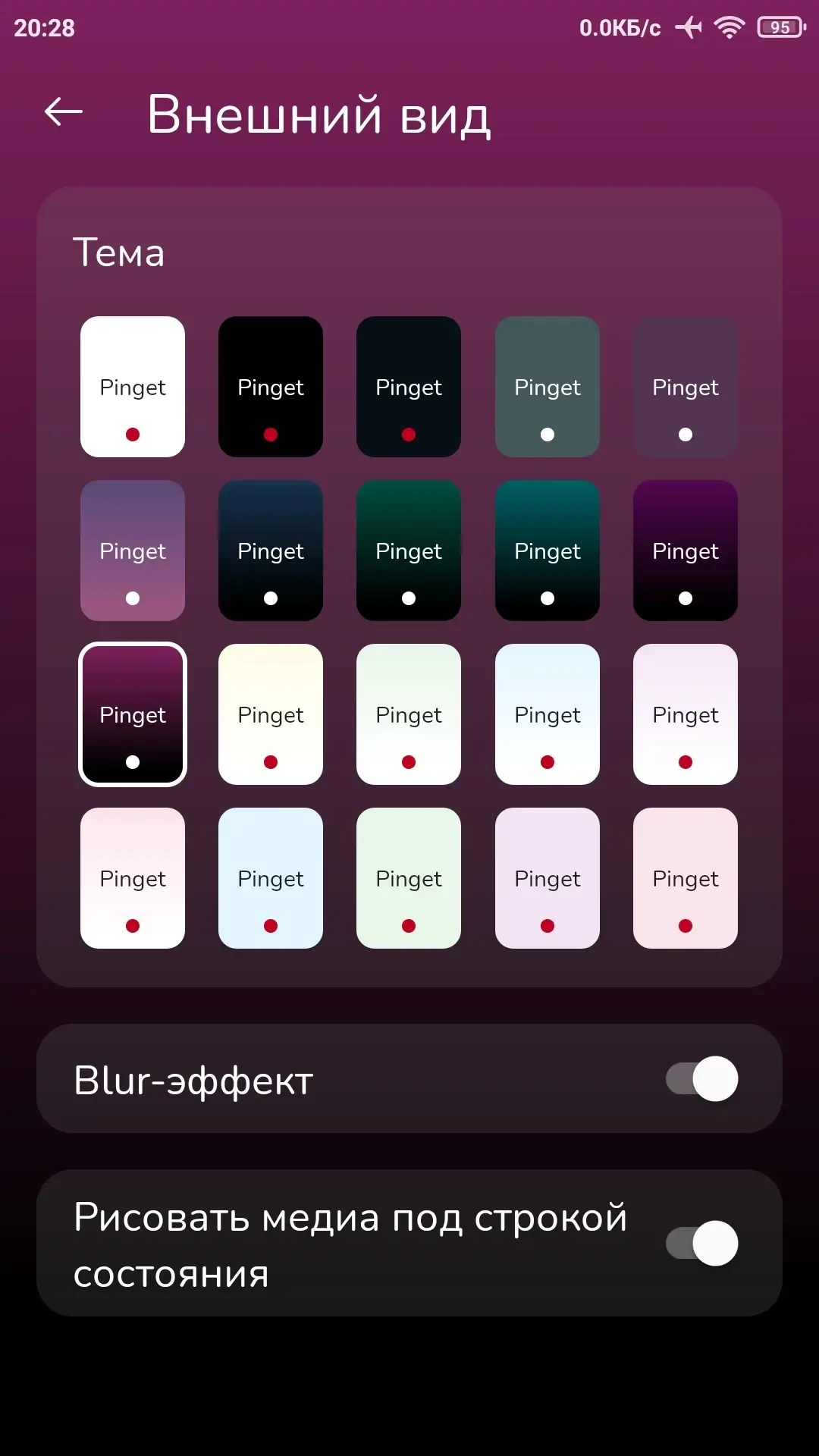Screen dimensions: 819x1456
Task: Tap the currently selected magenta-black Pinget theme
Action: 133,714
